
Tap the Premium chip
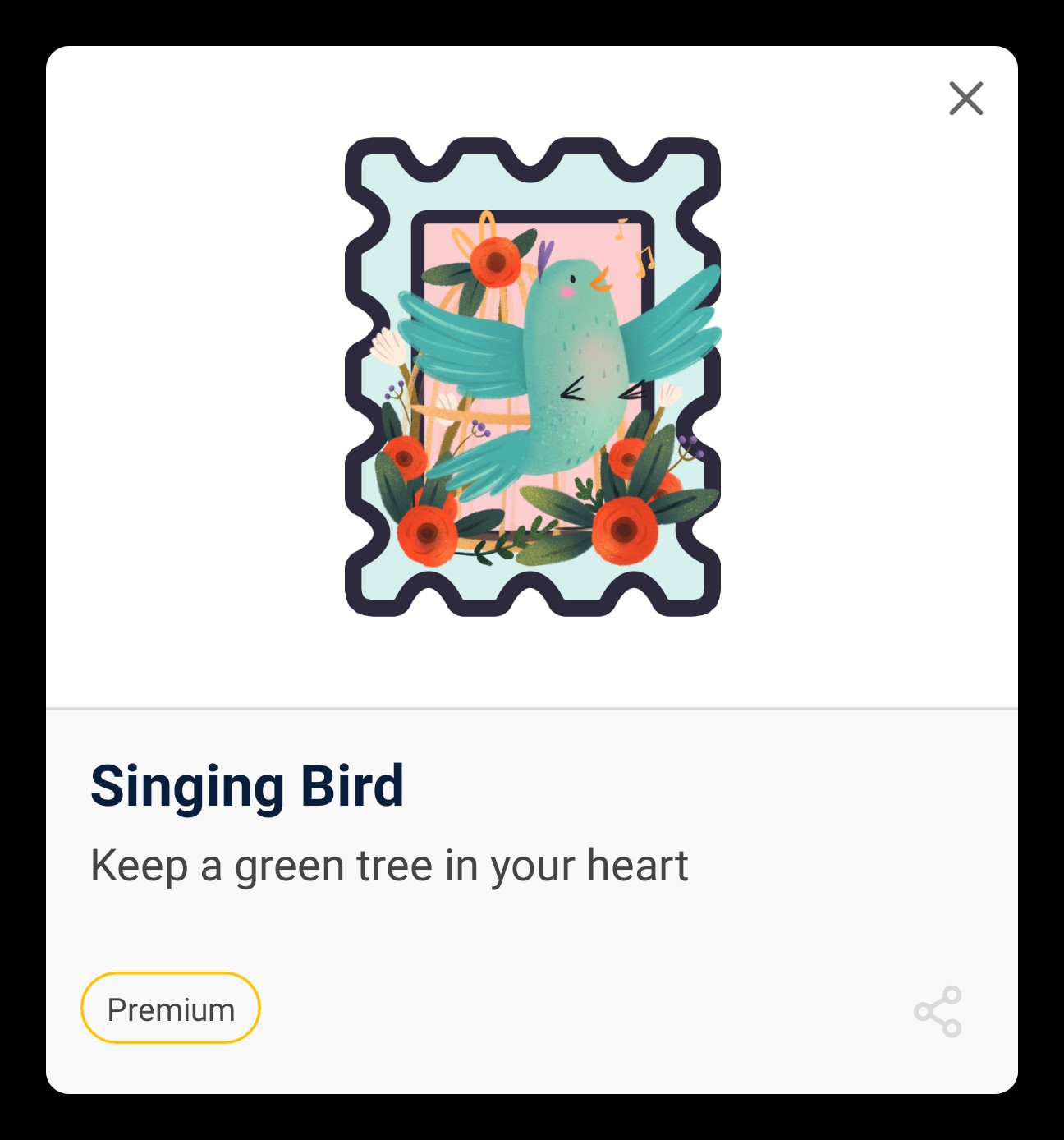click(x=171, y=1009)
